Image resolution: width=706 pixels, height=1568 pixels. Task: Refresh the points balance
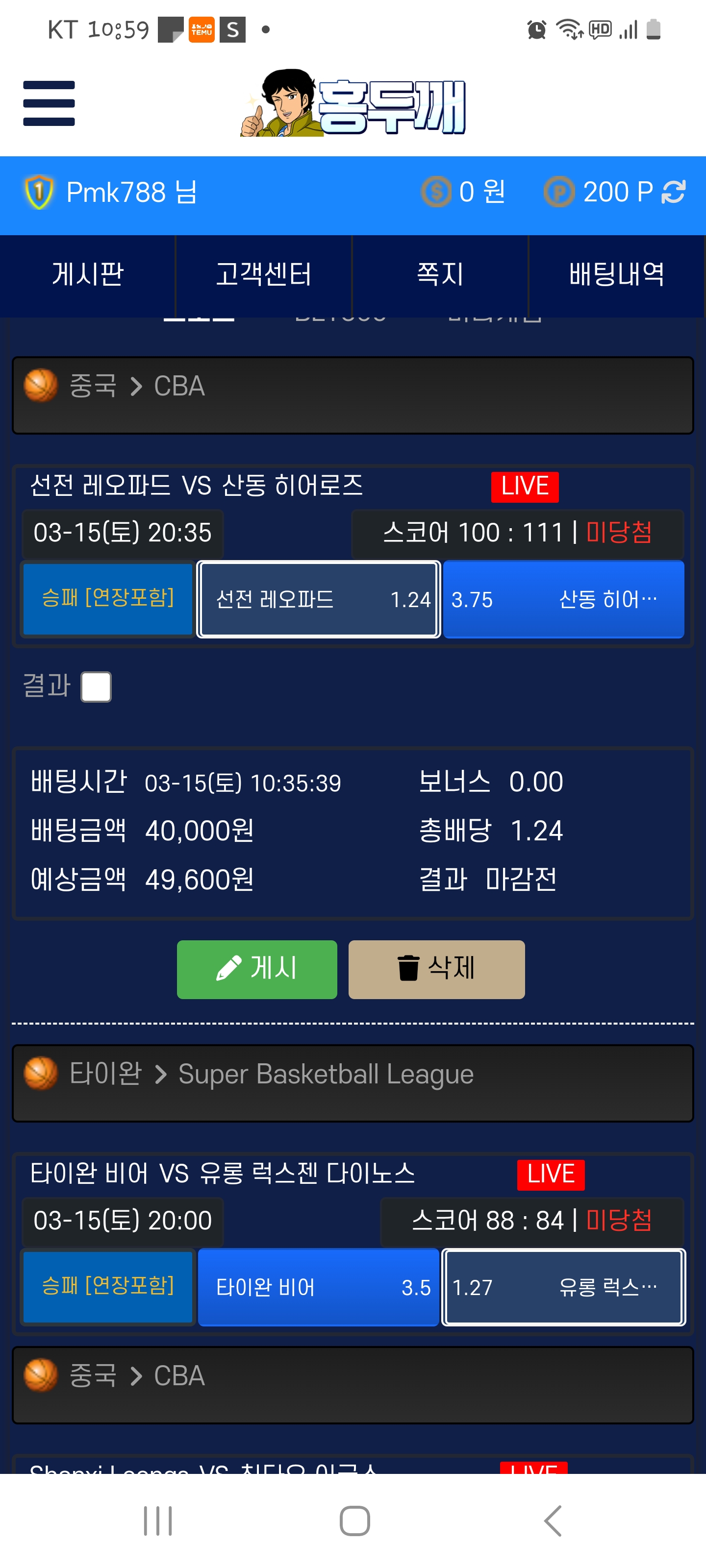tap(673, 192)
